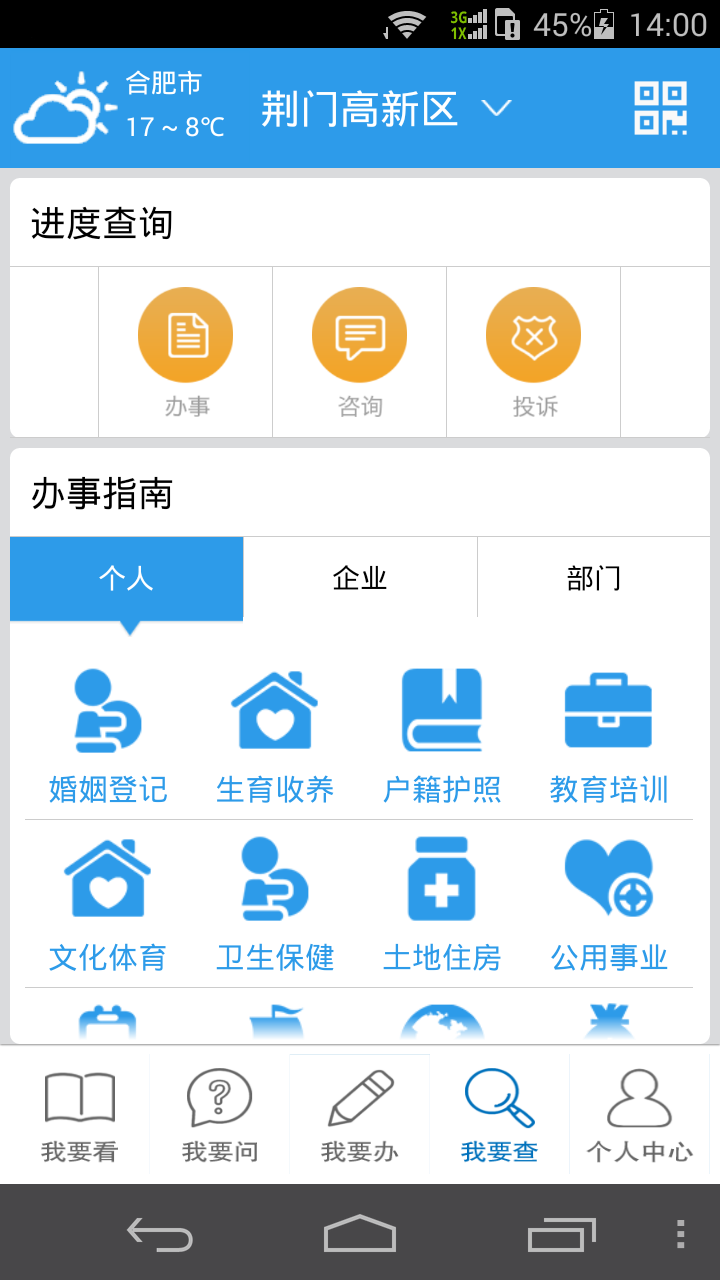Switch to the 部门 tab

[x=594, y=578]
